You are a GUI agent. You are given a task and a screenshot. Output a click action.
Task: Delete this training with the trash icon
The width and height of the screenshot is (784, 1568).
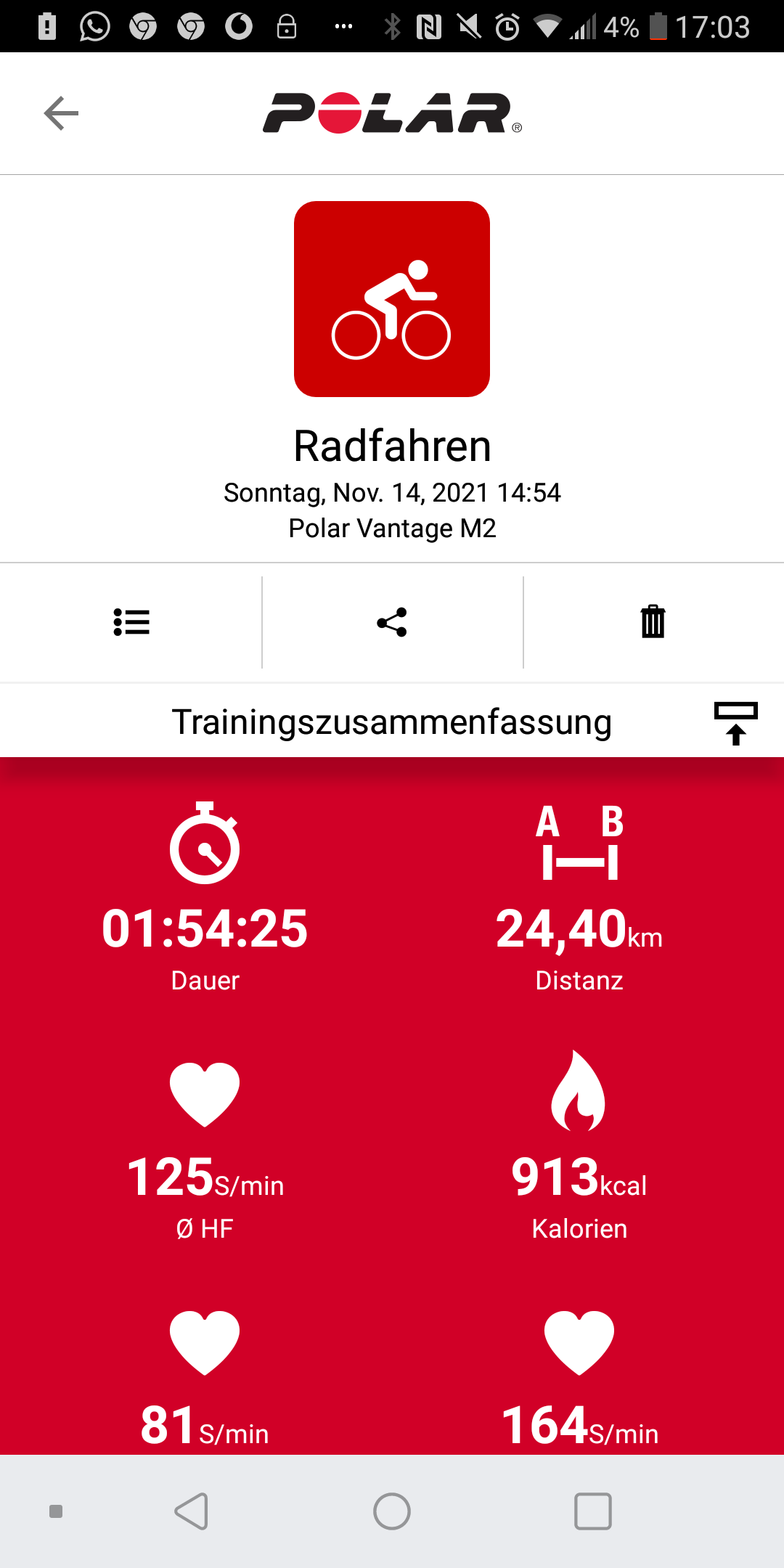click(x=653, y=621)
